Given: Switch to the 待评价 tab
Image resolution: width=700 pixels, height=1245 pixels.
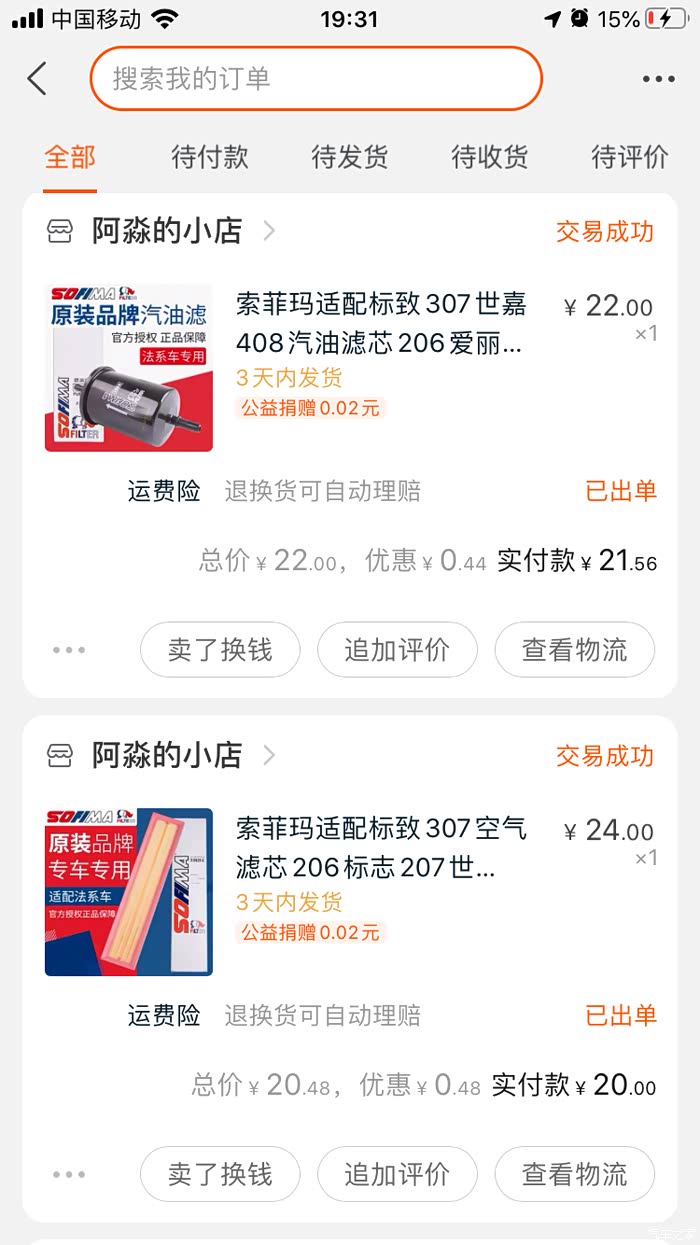Looking at the screenshot, I should [x=629, y=157].
